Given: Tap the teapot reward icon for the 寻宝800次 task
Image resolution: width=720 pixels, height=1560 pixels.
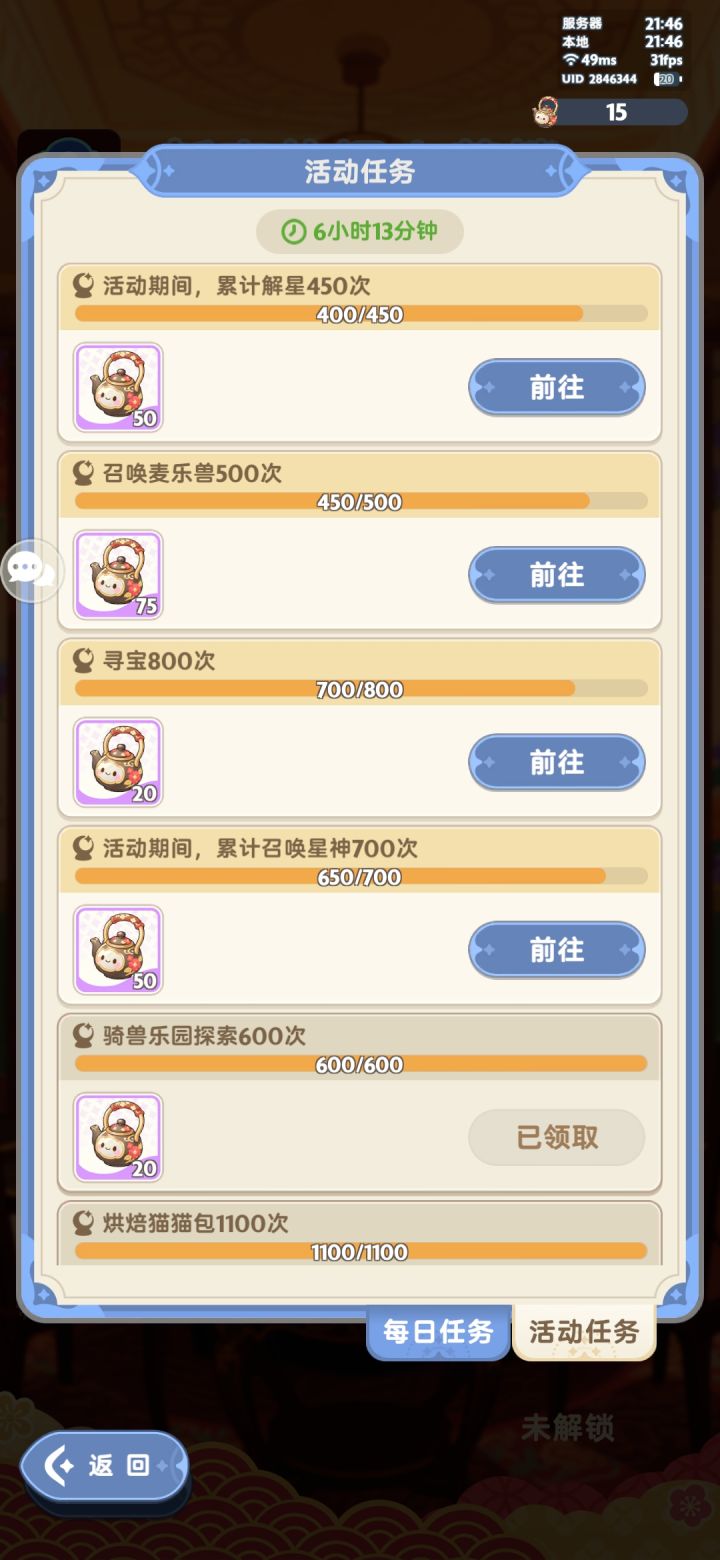Looking at the screenshot, I should tap(117, 762).
